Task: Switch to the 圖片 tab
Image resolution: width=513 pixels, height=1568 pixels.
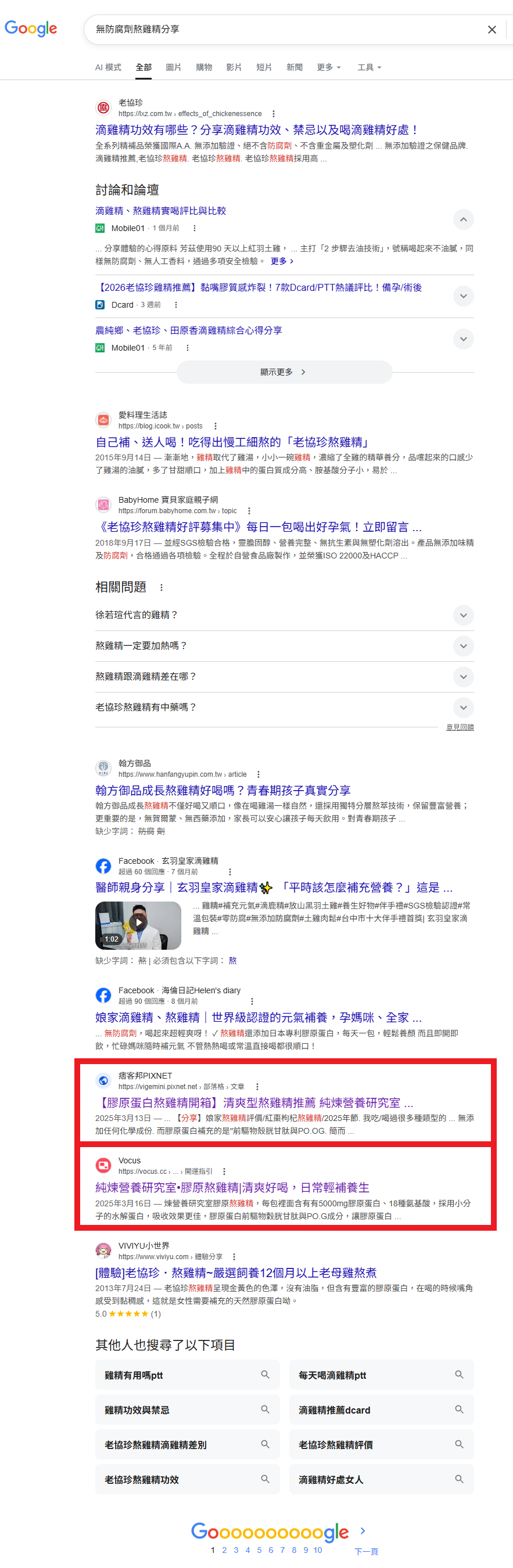Action: 173,67
